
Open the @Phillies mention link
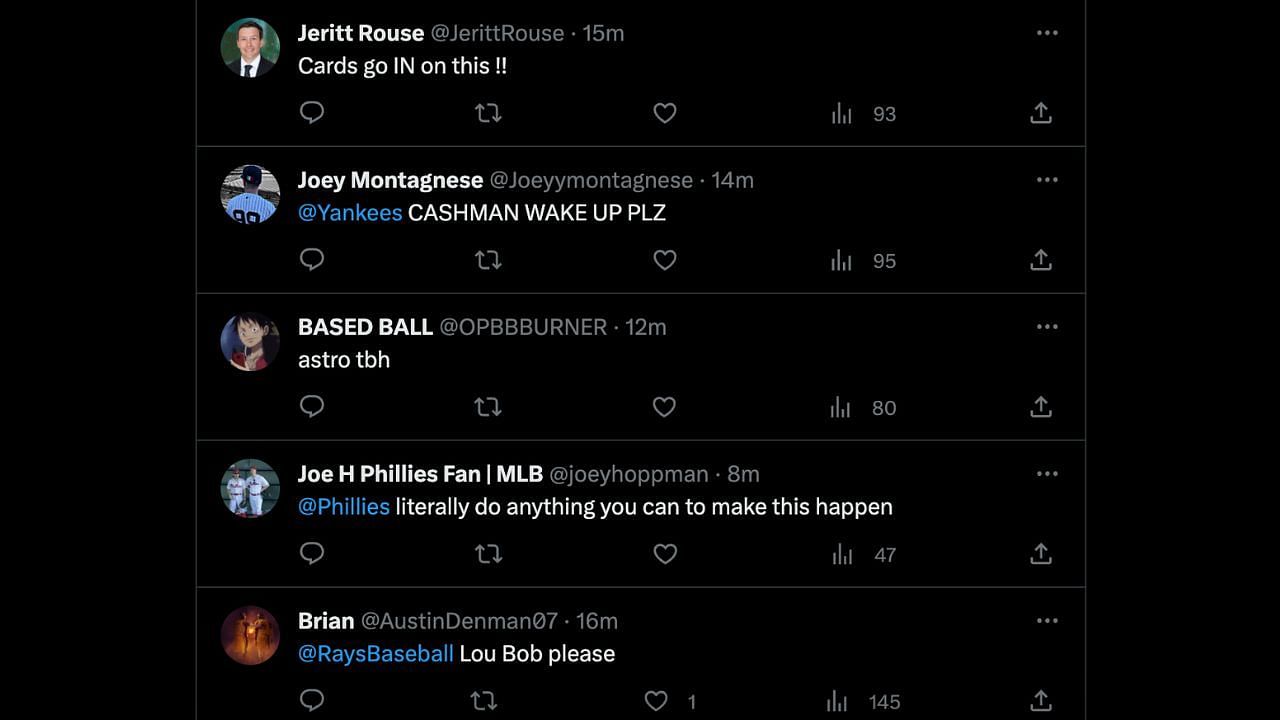pyautogui.click(x=344, y=506)
